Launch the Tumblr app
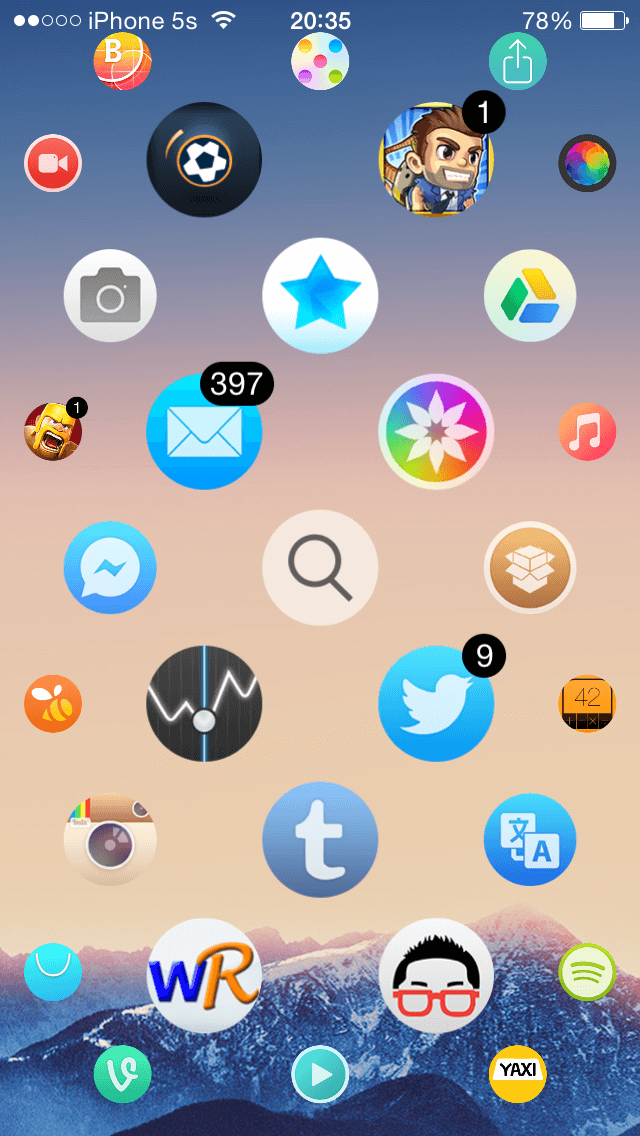Image resolution: width=640 pixels, height=1136 pixels. pyautogui.click(x=320, y=840)
